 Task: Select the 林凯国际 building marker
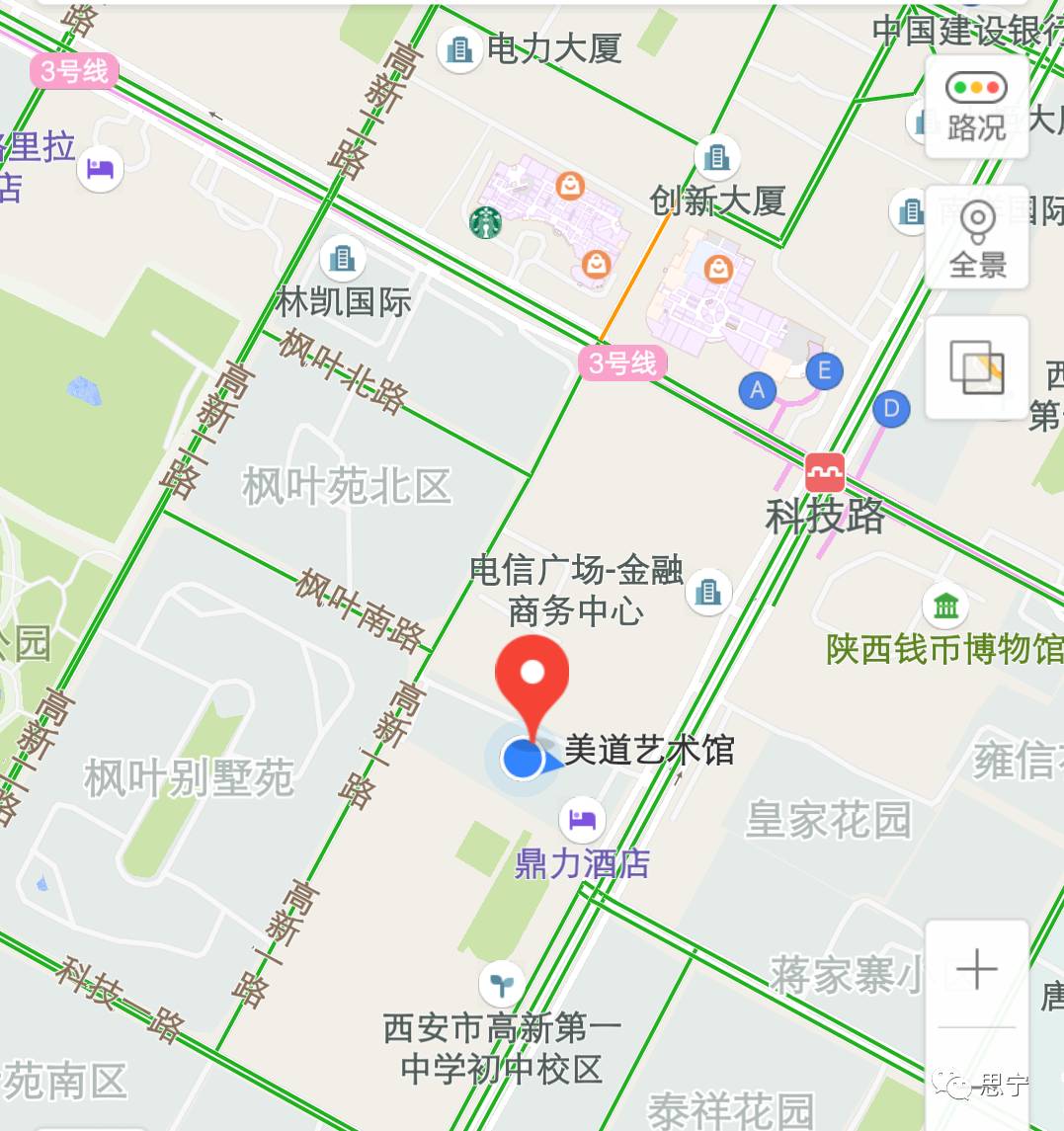tap(343, 259)
